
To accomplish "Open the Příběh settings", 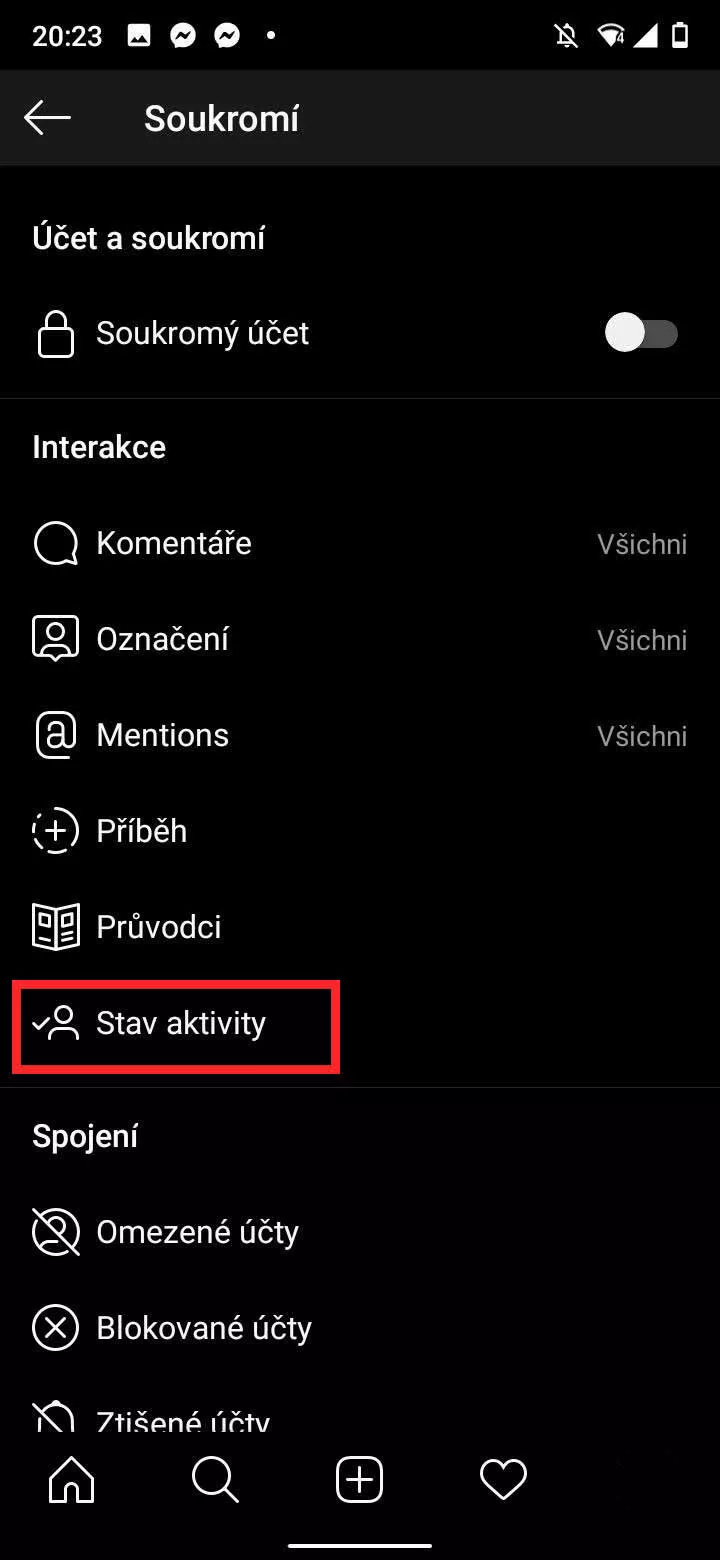I will click(360, 831).
